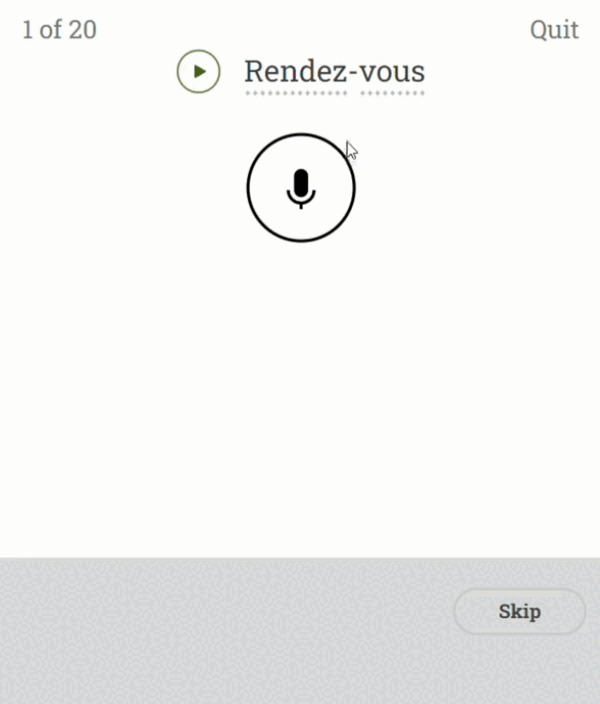This screenshot has height=704, width=600.
Task: Tap the microphone to record pronunciation
Action: coord(301,188)
